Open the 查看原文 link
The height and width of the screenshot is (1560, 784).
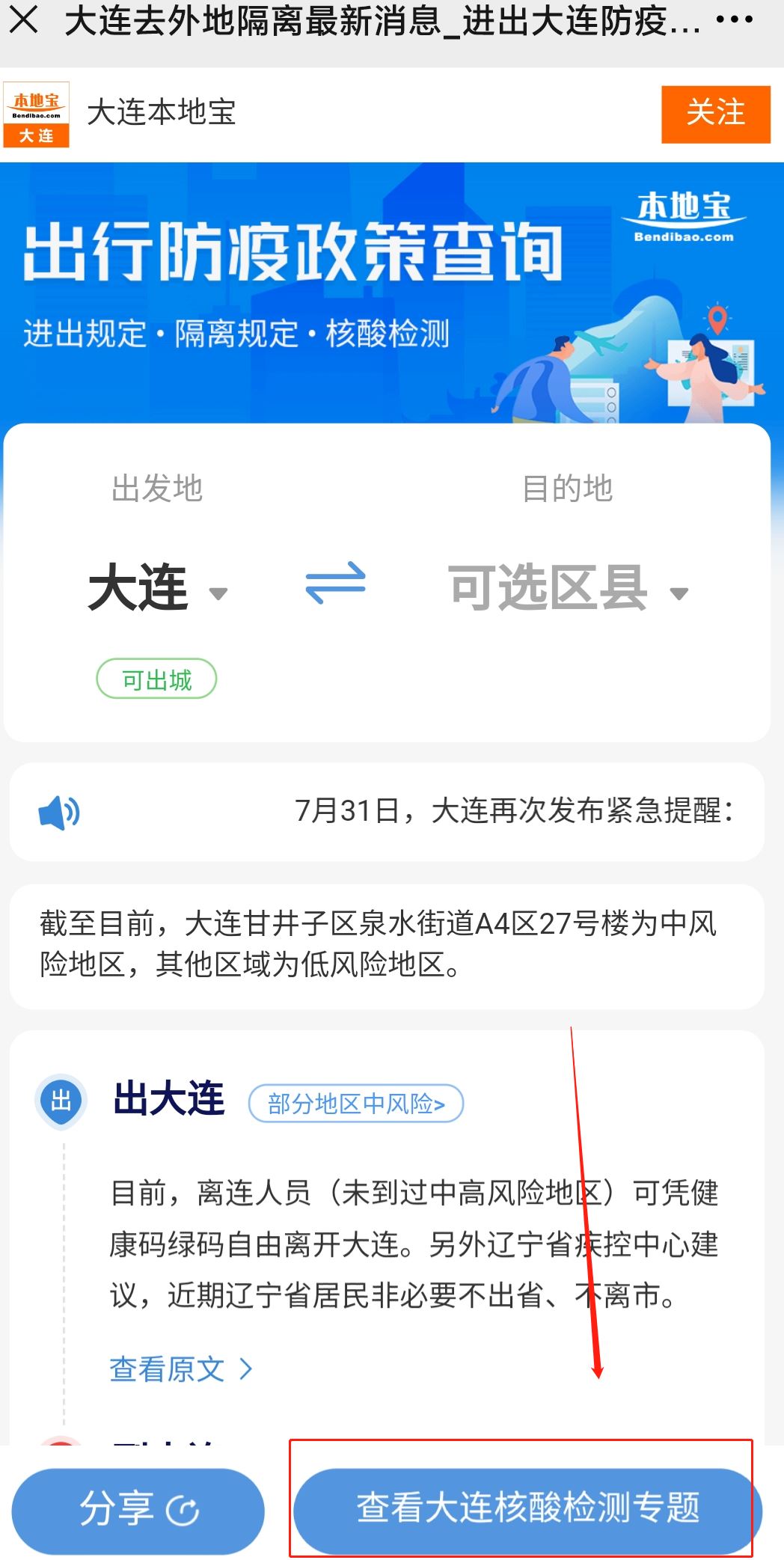click(180, 1369)
